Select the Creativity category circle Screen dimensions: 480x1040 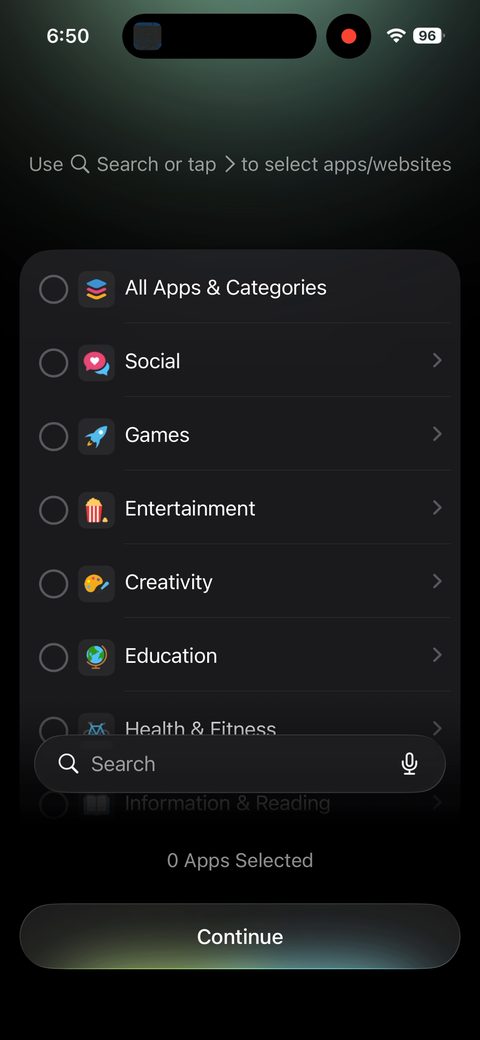pyautogui.click(x=53, y=584)
